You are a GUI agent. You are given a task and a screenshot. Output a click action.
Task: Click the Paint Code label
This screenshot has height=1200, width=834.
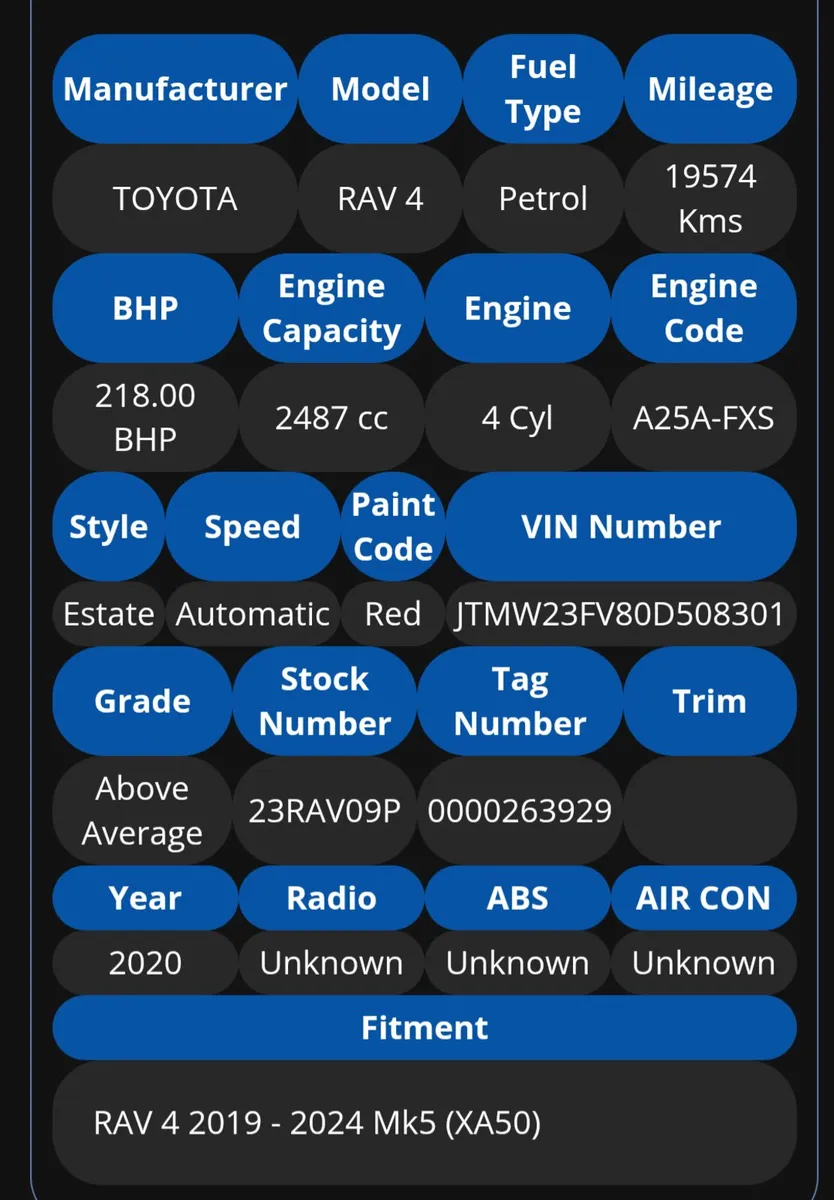pos(393,527)
